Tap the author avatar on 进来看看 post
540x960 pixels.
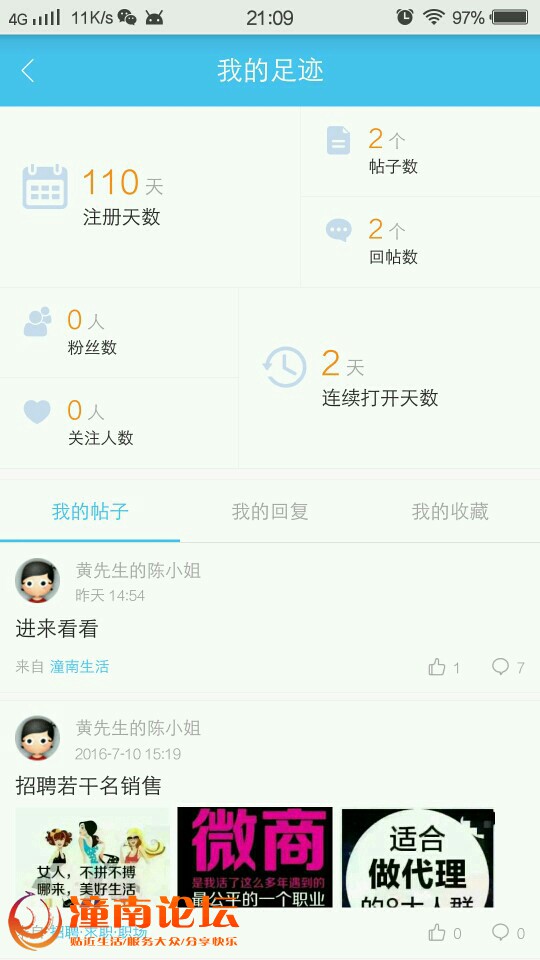coord(37,580)
